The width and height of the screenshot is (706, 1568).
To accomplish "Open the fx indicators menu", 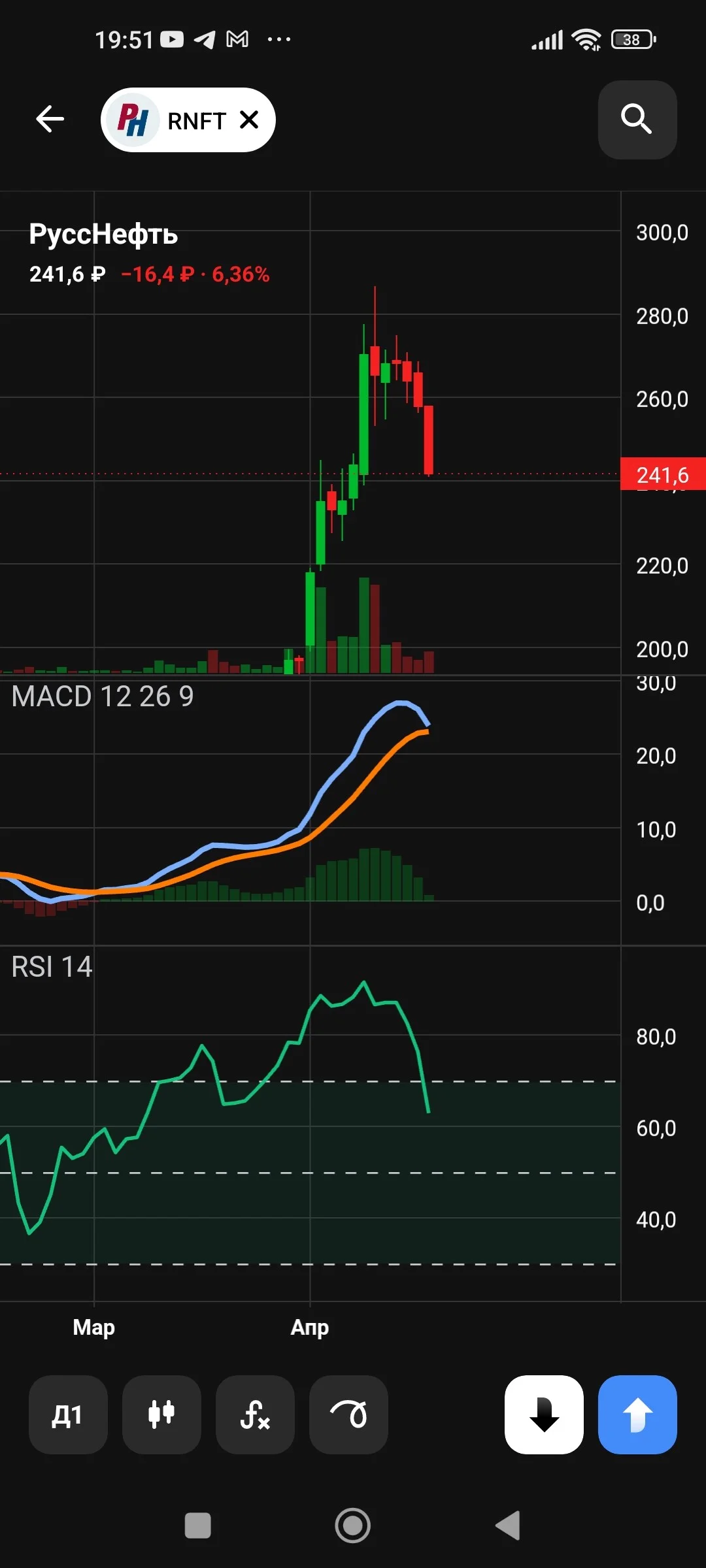I will [255, 1414].
